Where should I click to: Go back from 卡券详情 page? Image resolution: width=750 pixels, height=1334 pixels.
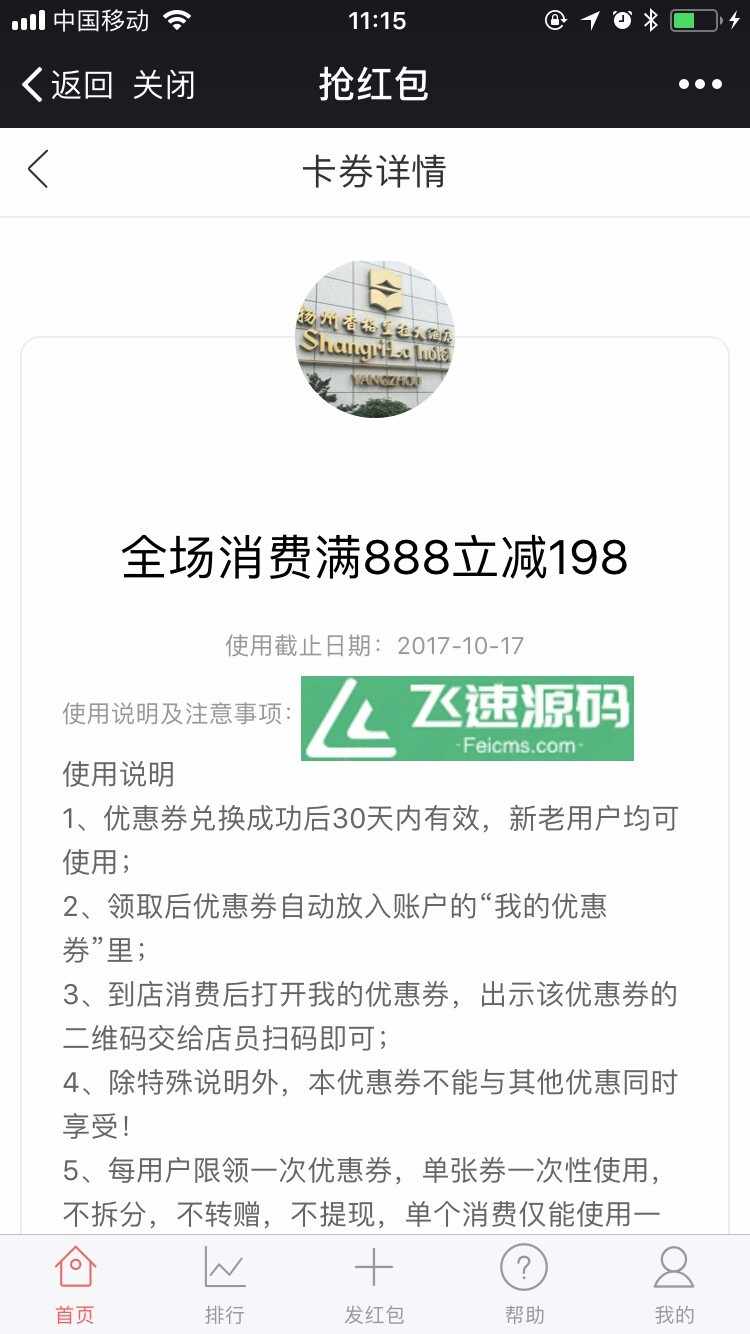(x=38, y=170)
